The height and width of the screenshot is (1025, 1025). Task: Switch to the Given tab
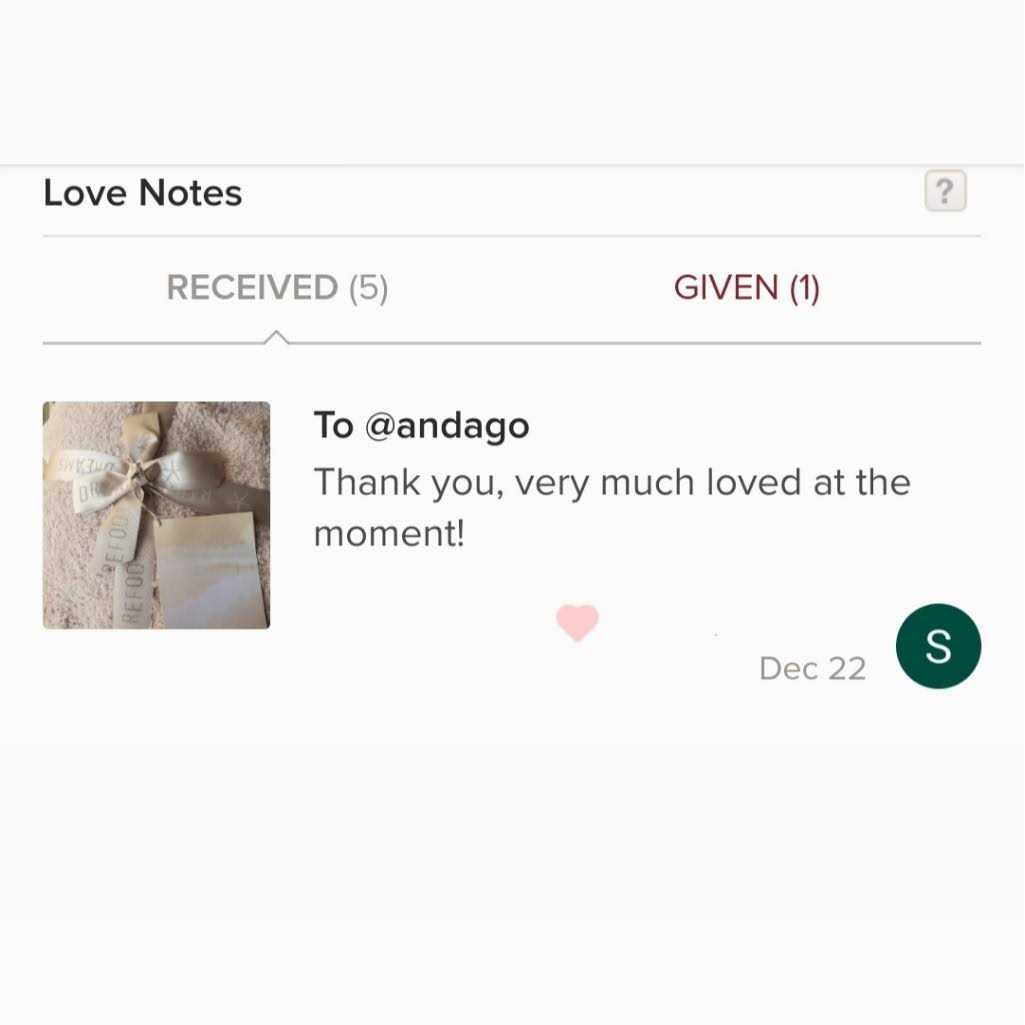(x=746, y=288)
